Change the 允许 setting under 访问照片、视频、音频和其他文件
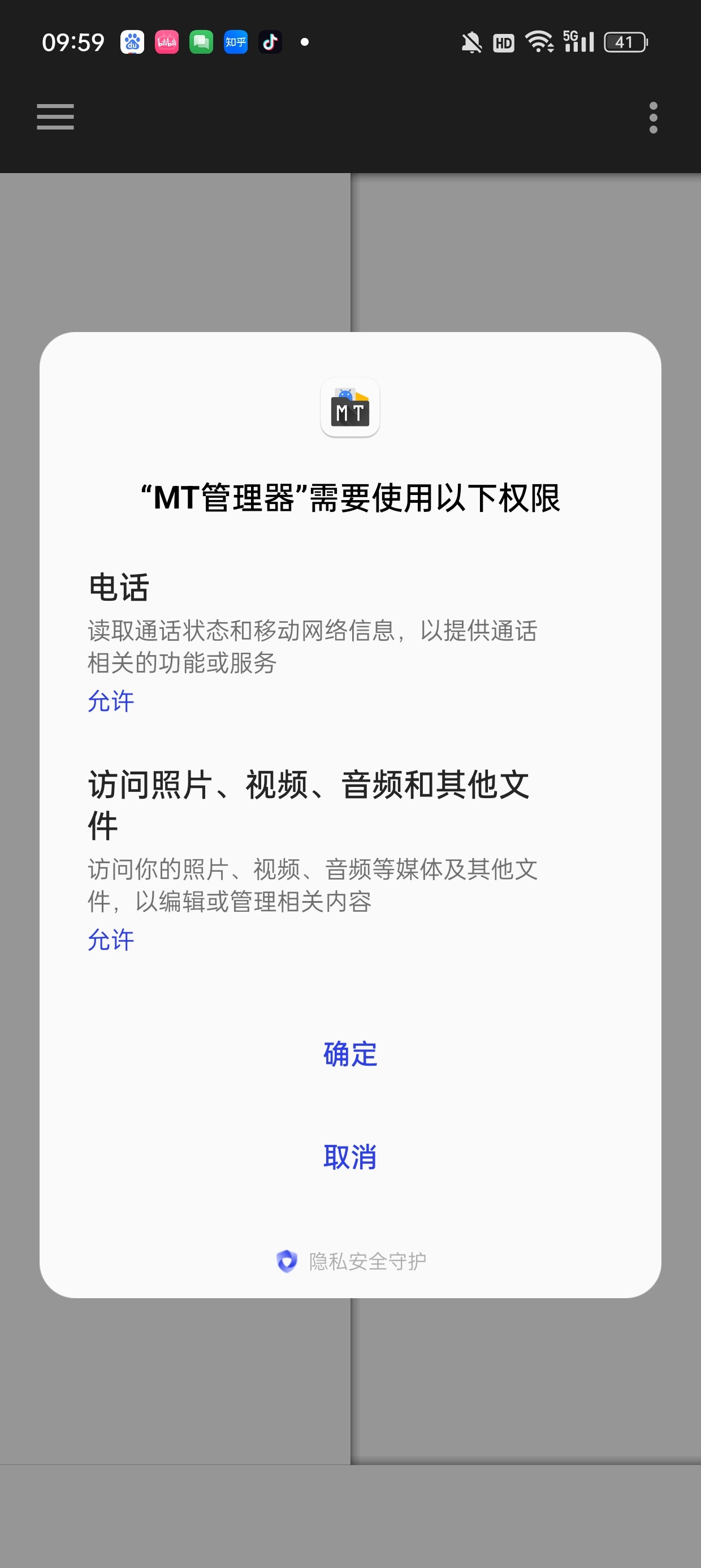The width and height of the screenshot is (701, 1568). pyautogui.click(x=111, y=940)
